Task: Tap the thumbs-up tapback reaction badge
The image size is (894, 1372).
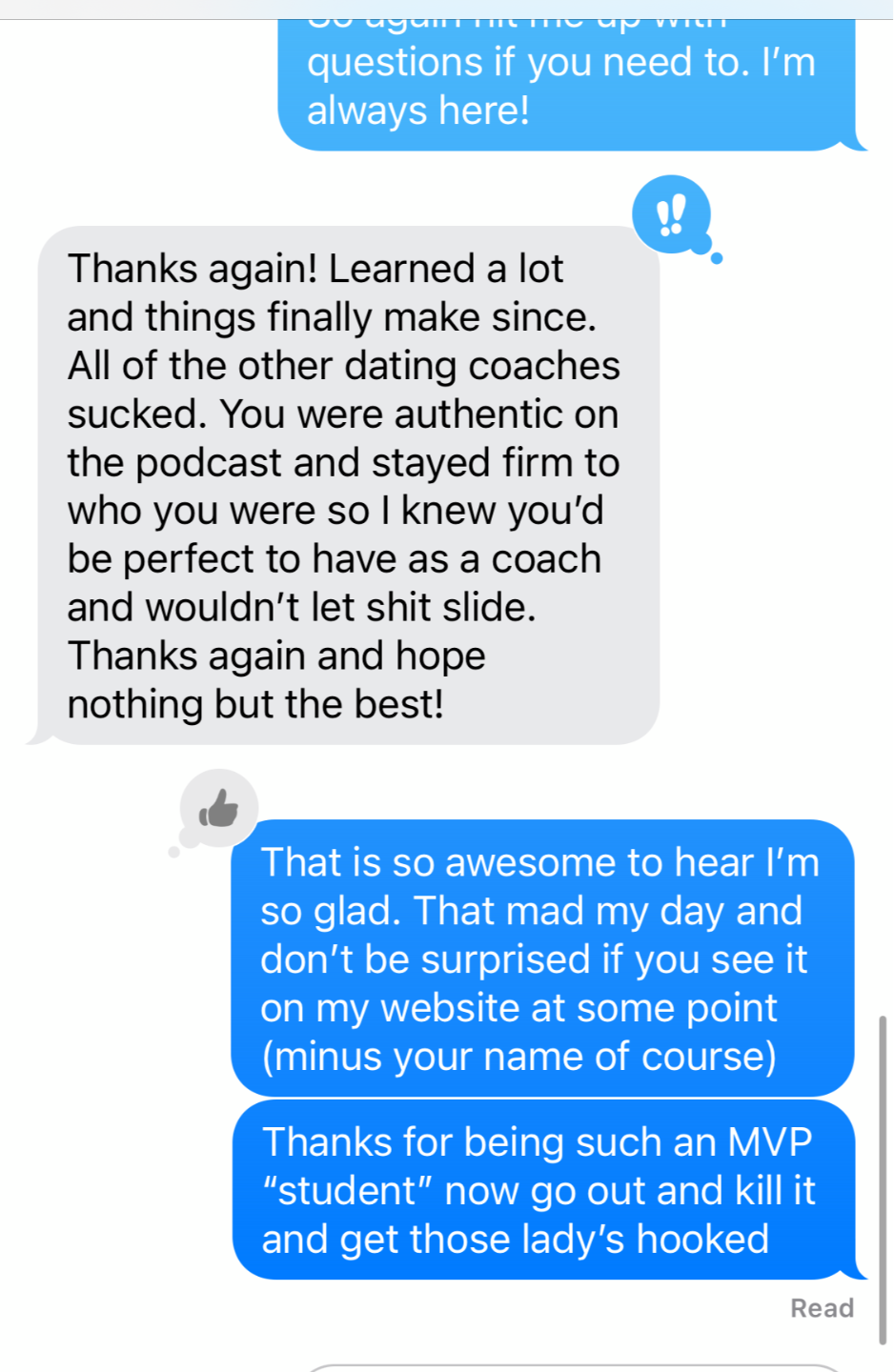Action: pyautogui.click(x=219, y=809)
